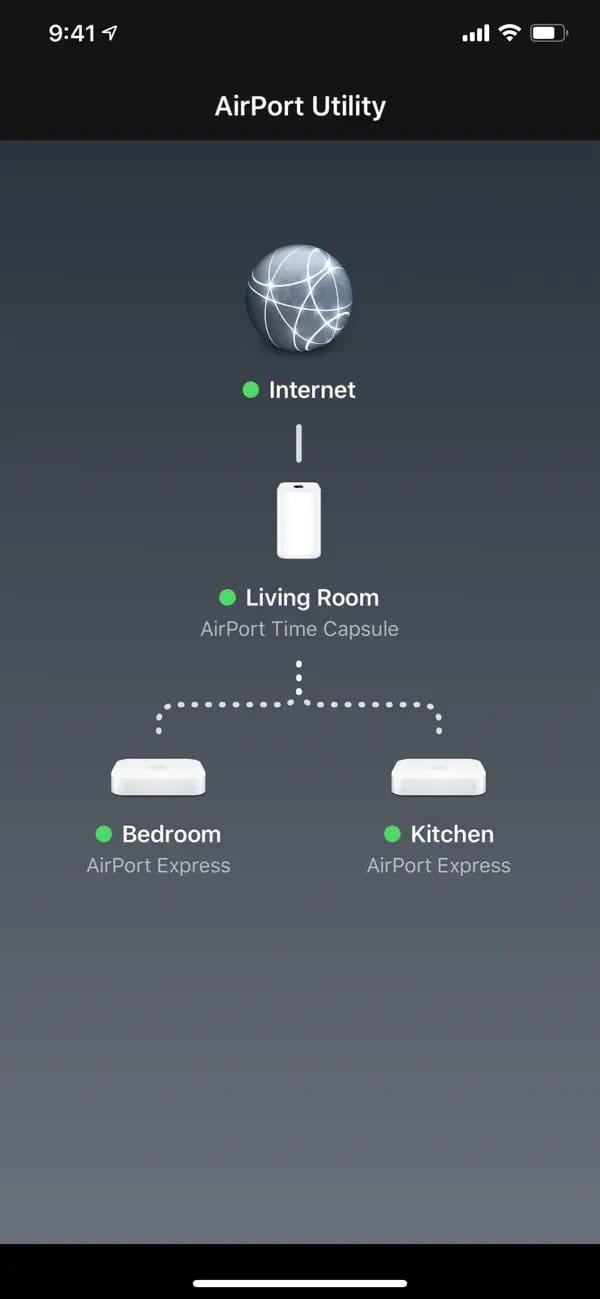
Task: Select the Kitchen AirPort Express
Action: tap(438, 776)
